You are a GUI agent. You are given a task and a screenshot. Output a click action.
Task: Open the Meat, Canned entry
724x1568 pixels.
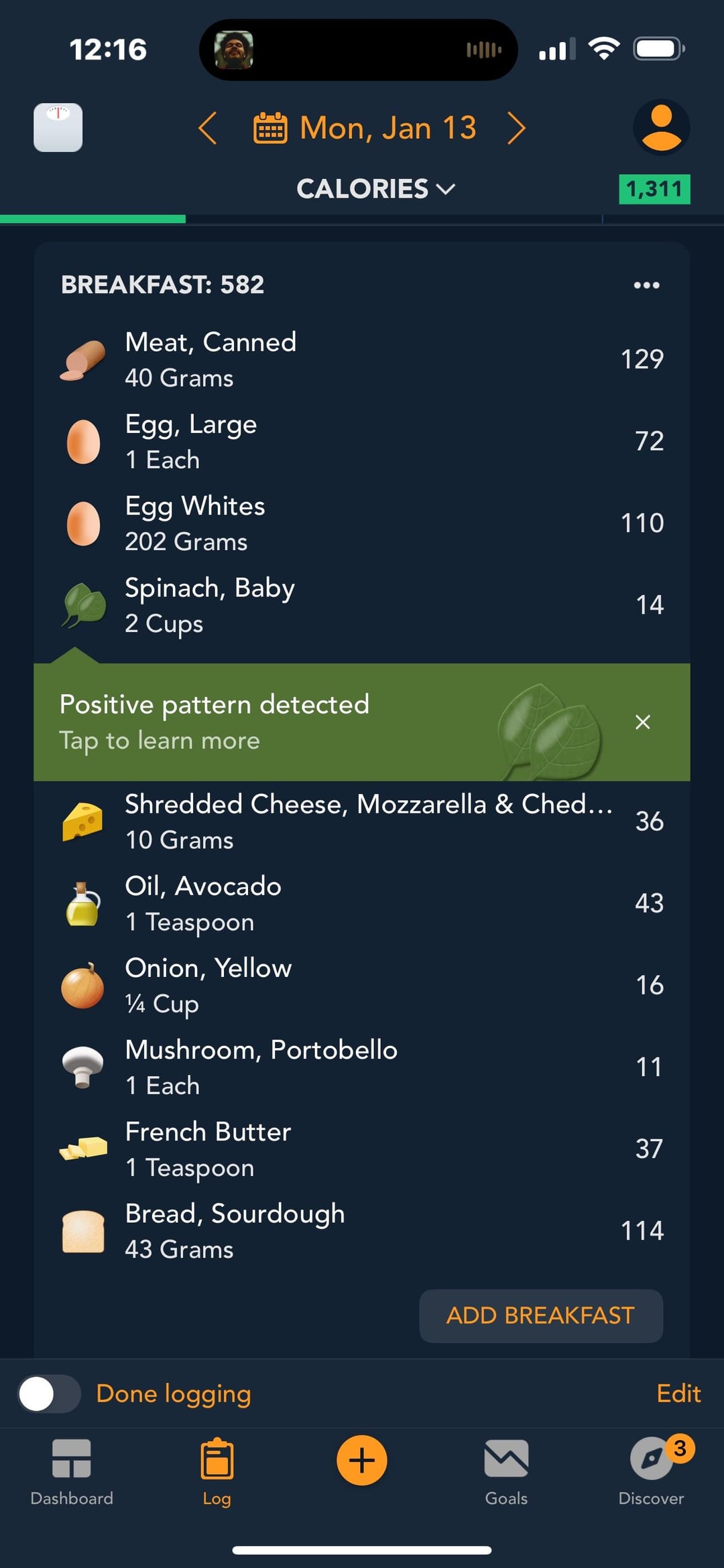[x=362, y=360]
